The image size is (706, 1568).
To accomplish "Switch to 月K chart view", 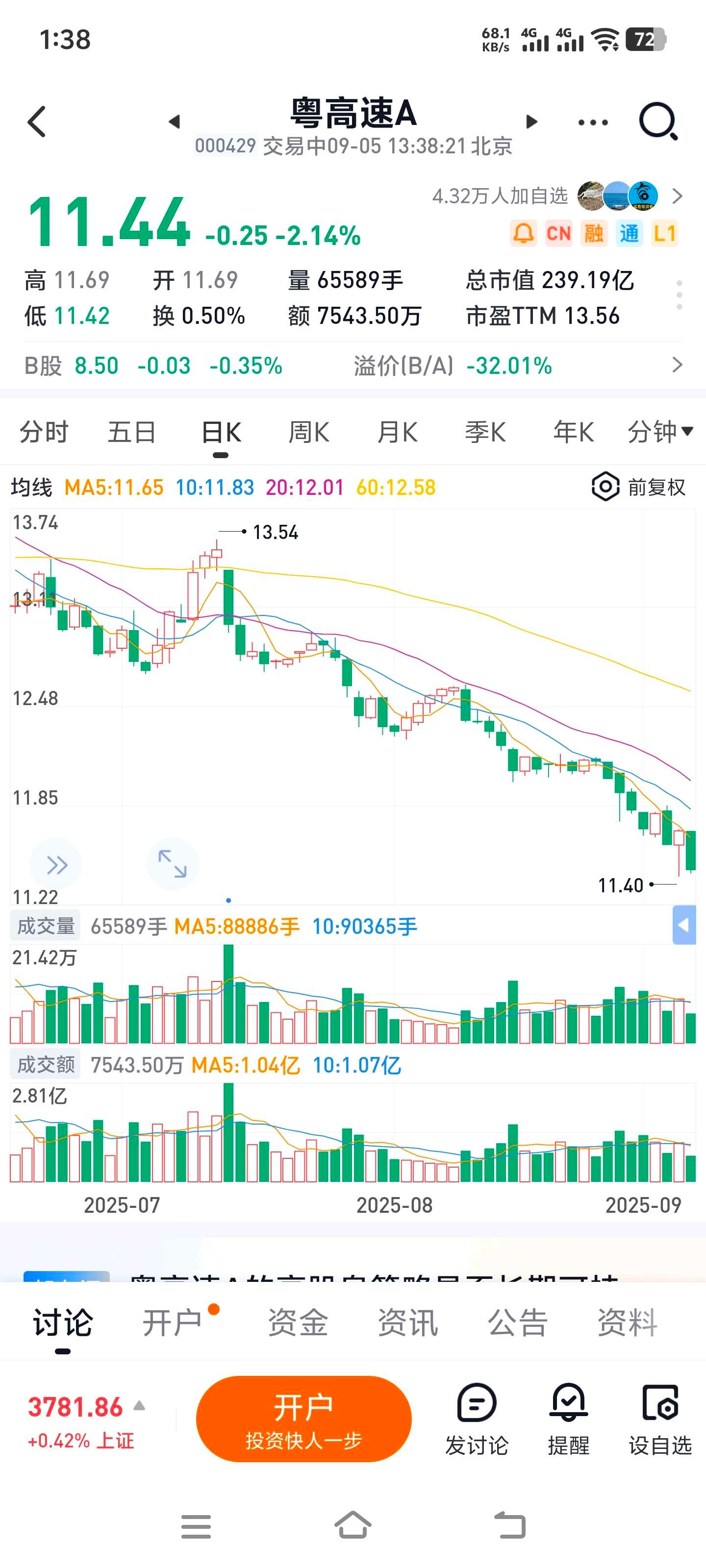I will point(397,433).
